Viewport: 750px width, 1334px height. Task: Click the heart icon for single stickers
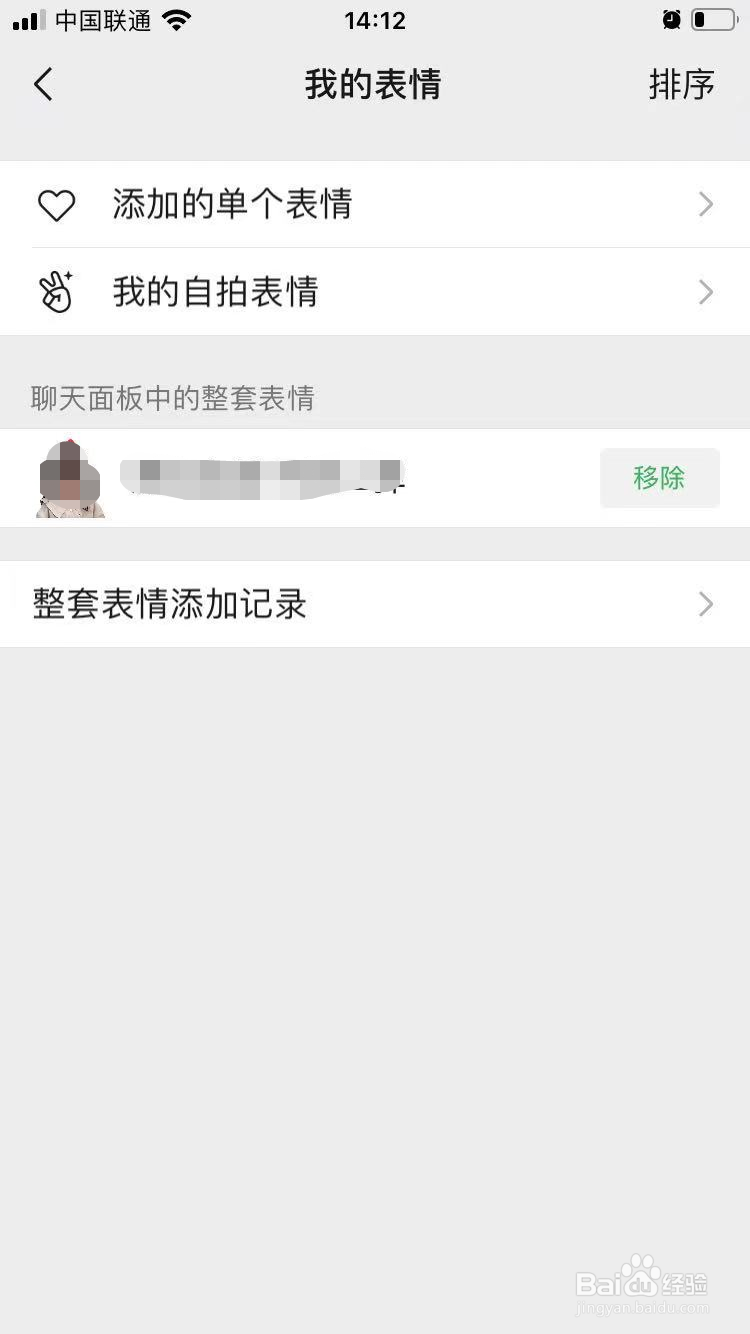pyautogui.click(x=58, y=204)
